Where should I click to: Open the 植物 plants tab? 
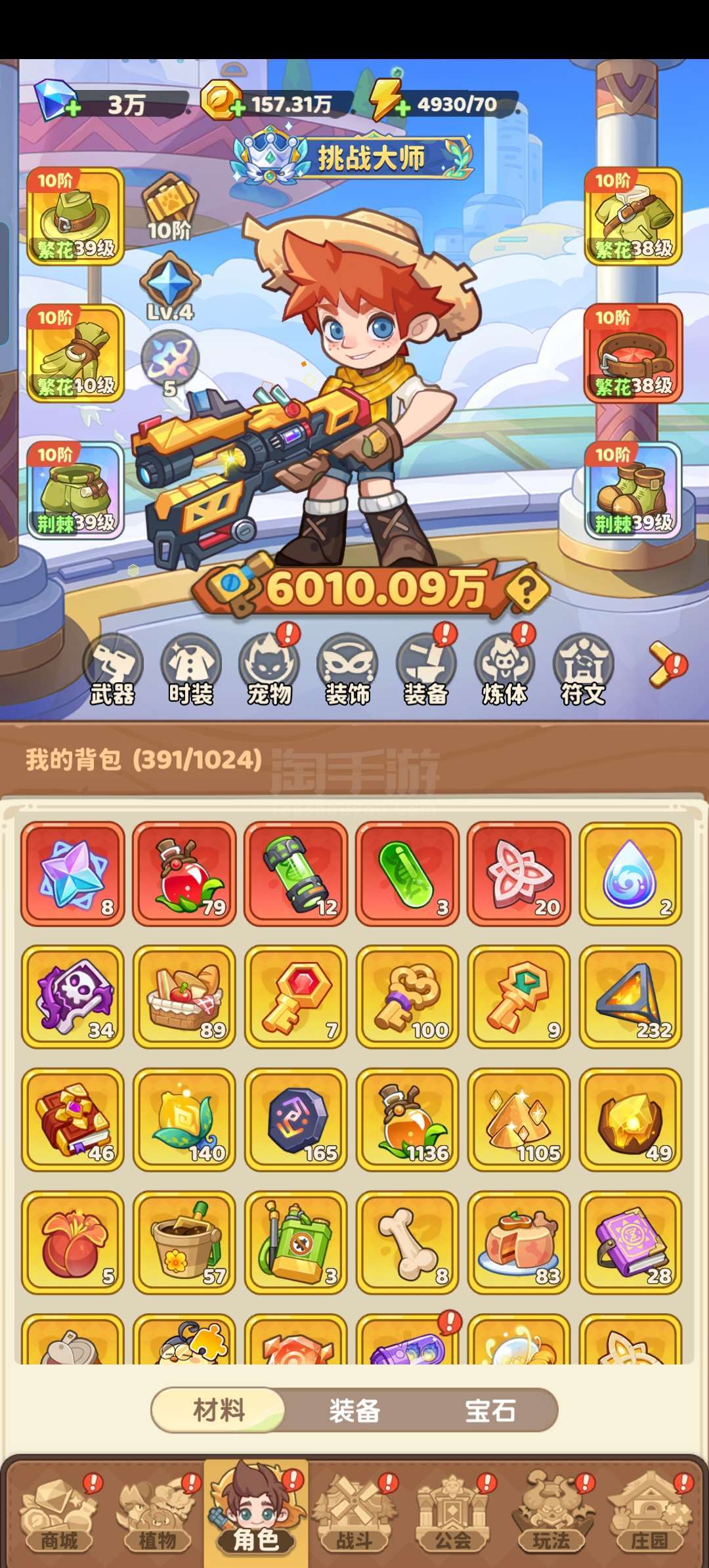[157, 1517]
